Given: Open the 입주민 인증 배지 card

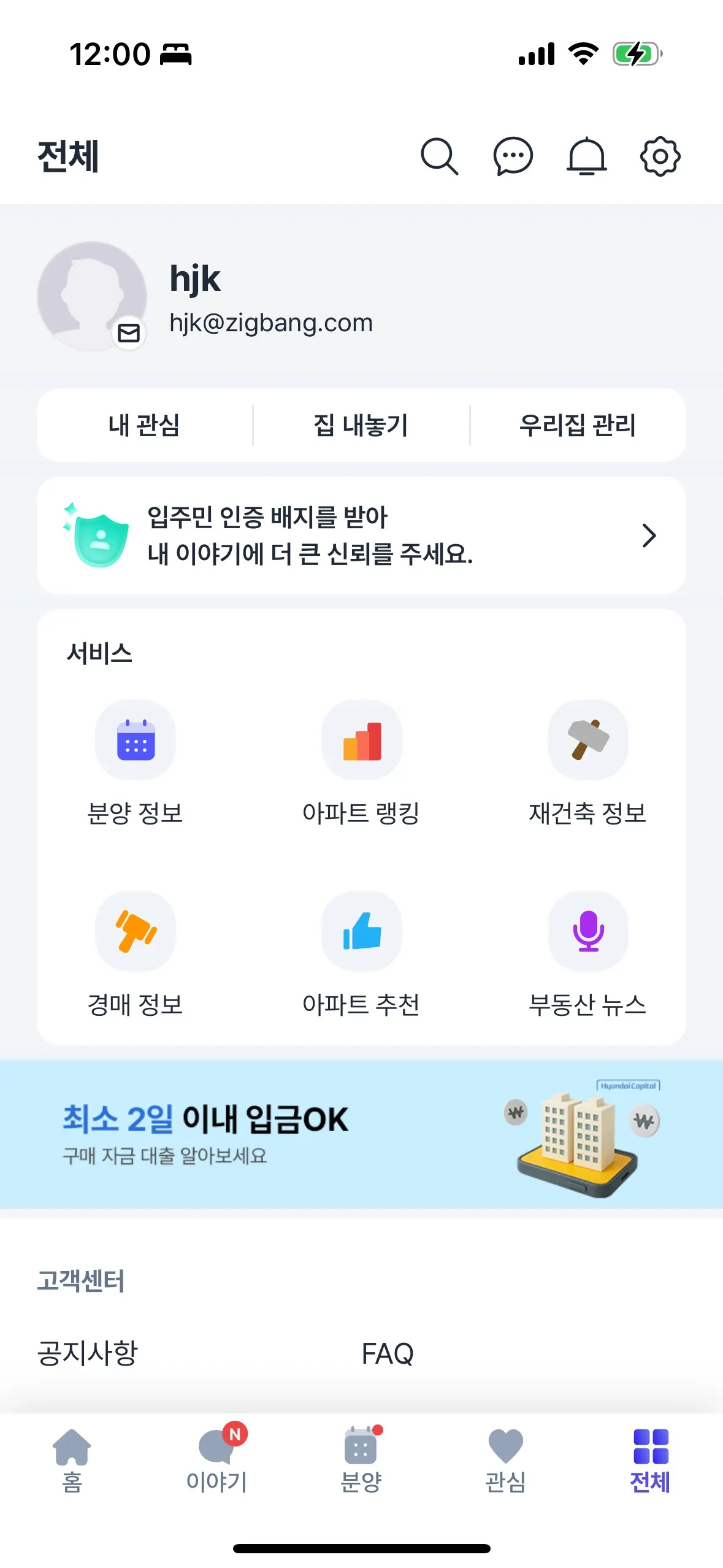Looking at the screenshot, I should (361, 535).
